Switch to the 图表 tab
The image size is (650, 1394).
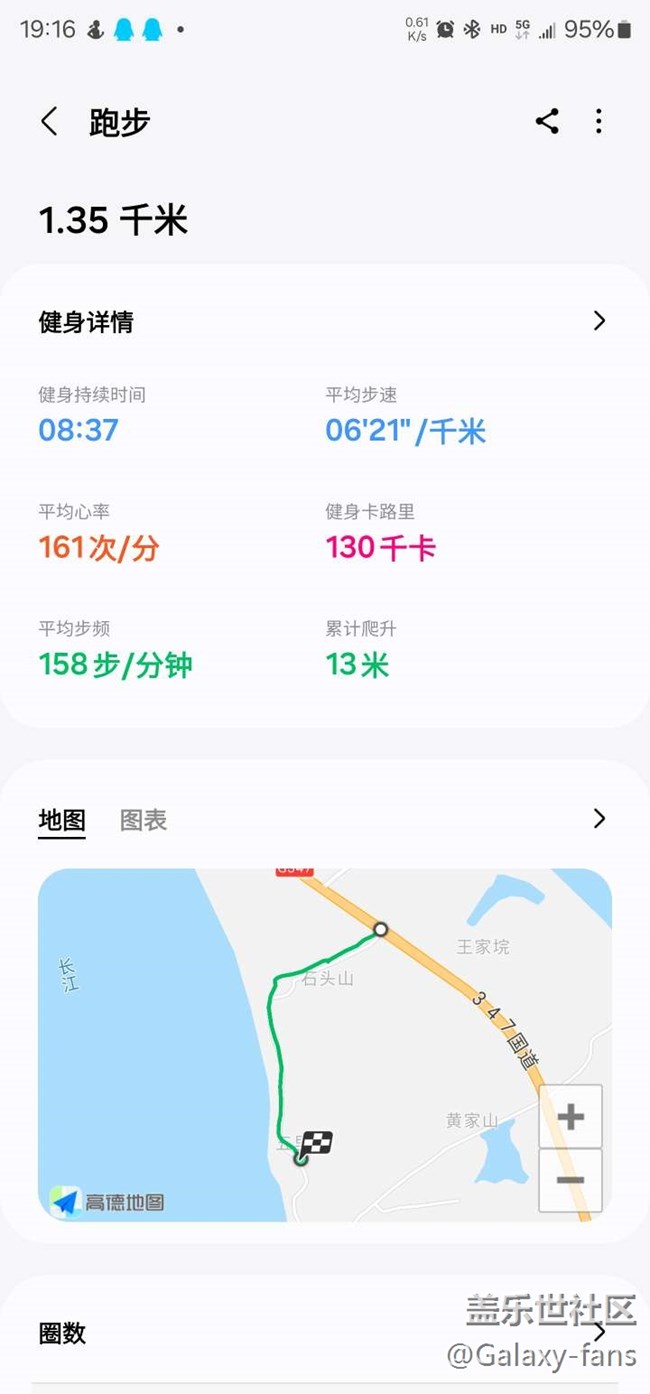pyautogui.click(x=143, y=820)
